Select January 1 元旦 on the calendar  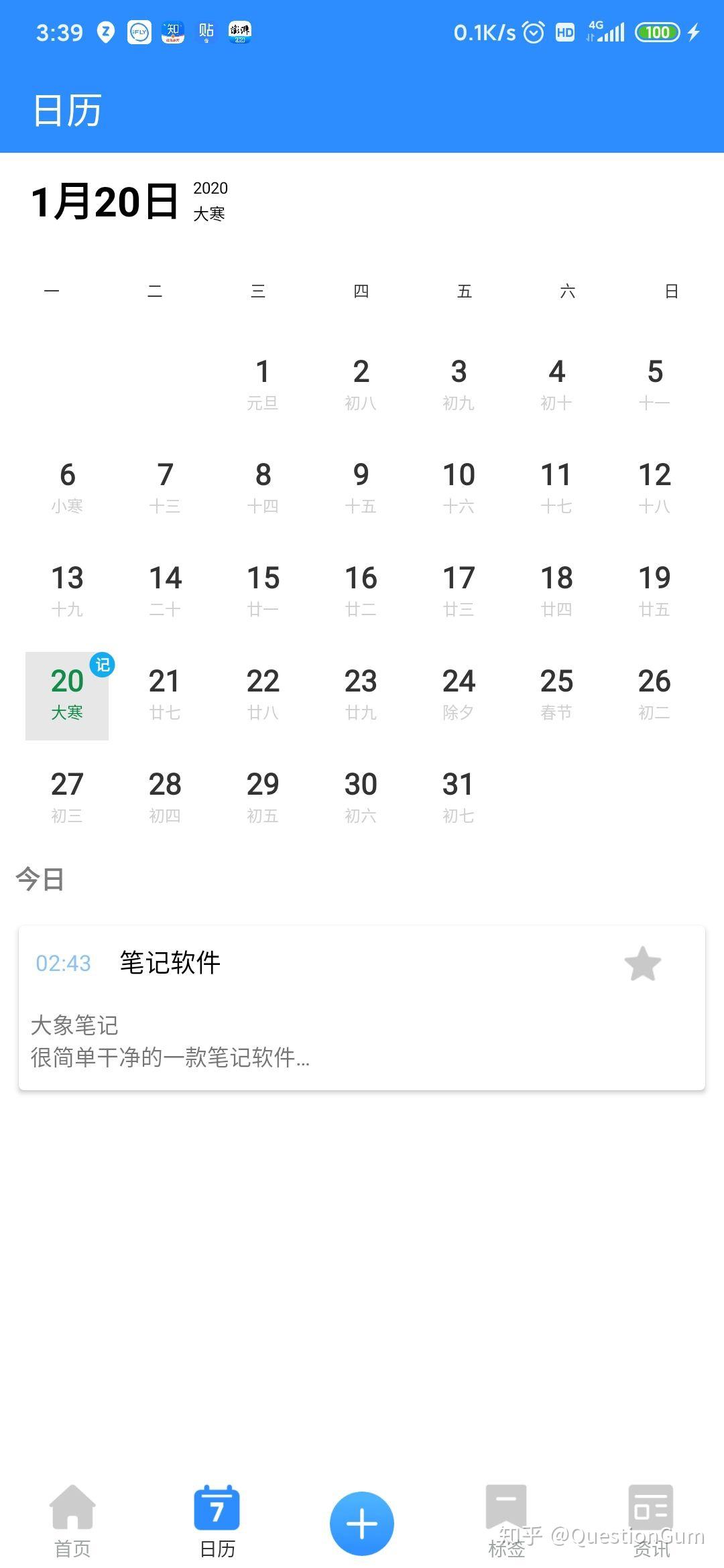[x=263, y=385]
